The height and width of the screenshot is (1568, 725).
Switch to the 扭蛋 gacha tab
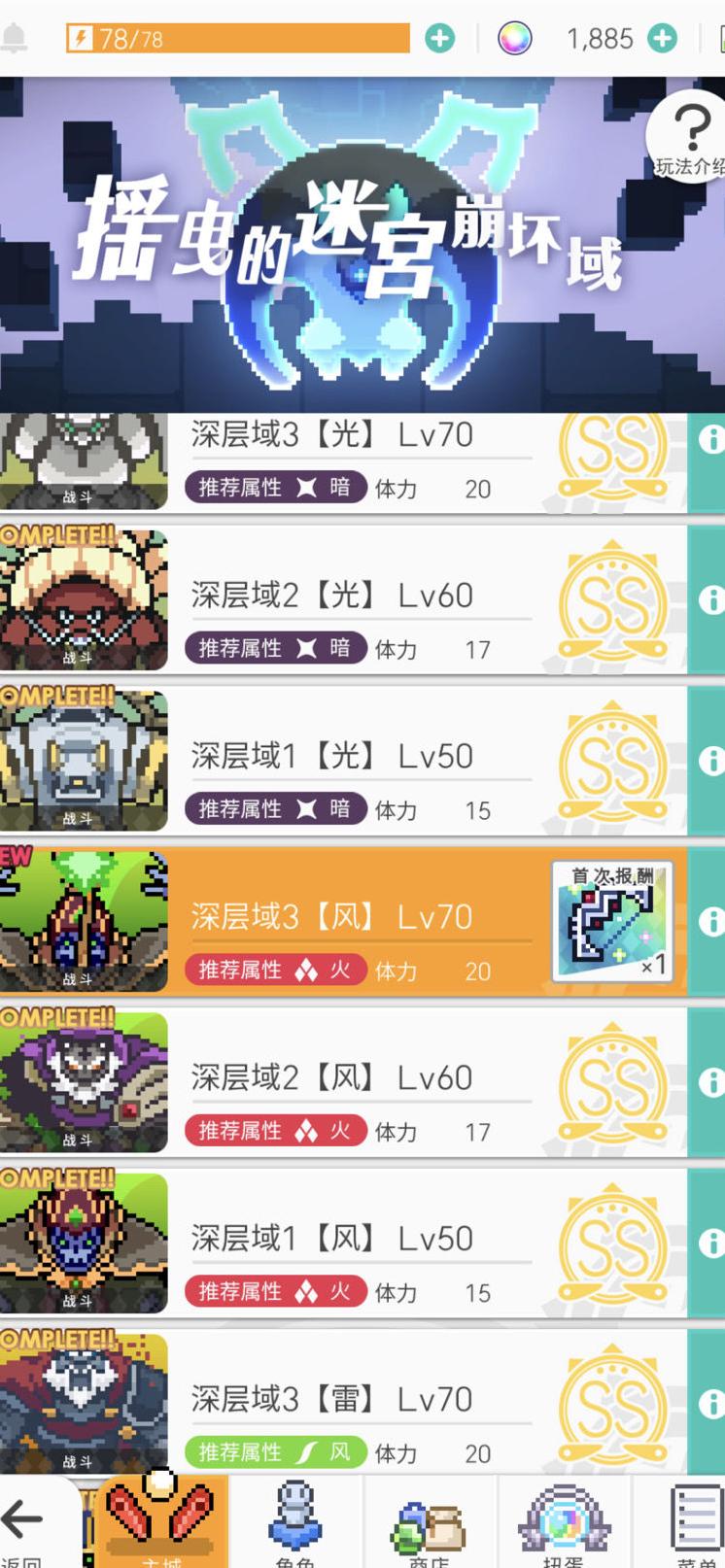tap(564, 1523)
